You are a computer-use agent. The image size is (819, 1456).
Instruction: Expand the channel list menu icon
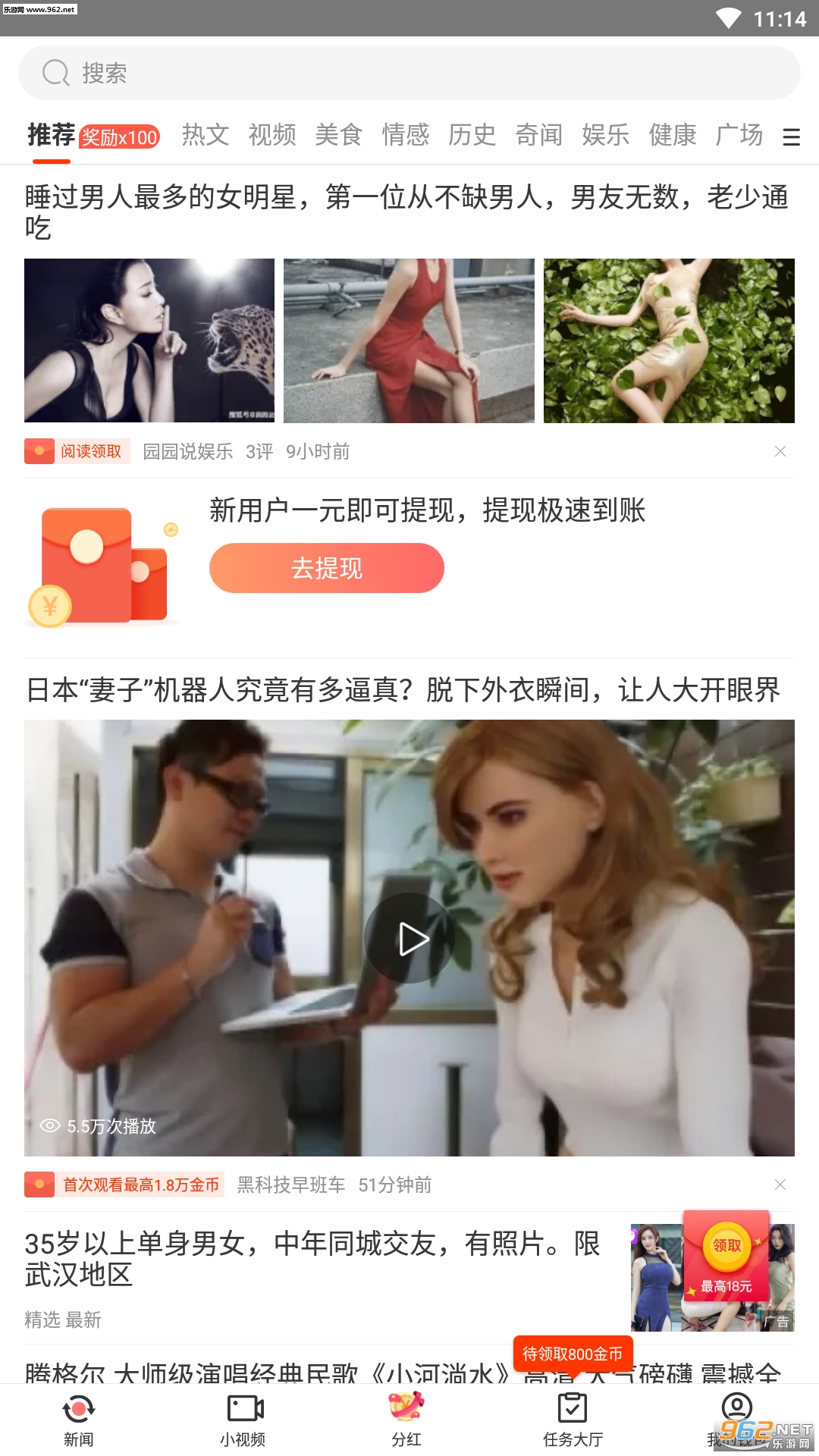point(791,137)
